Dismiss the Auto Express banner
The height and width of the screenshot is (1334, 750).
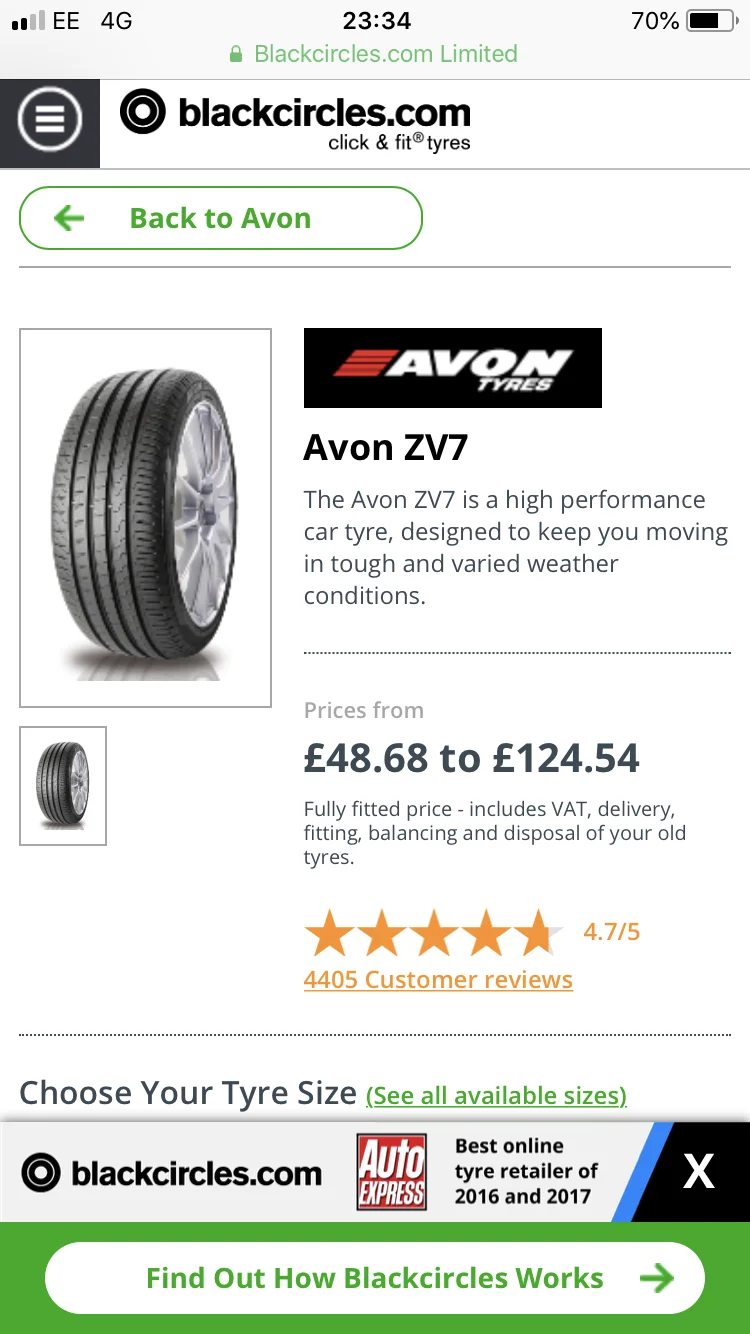[698, 1171]
